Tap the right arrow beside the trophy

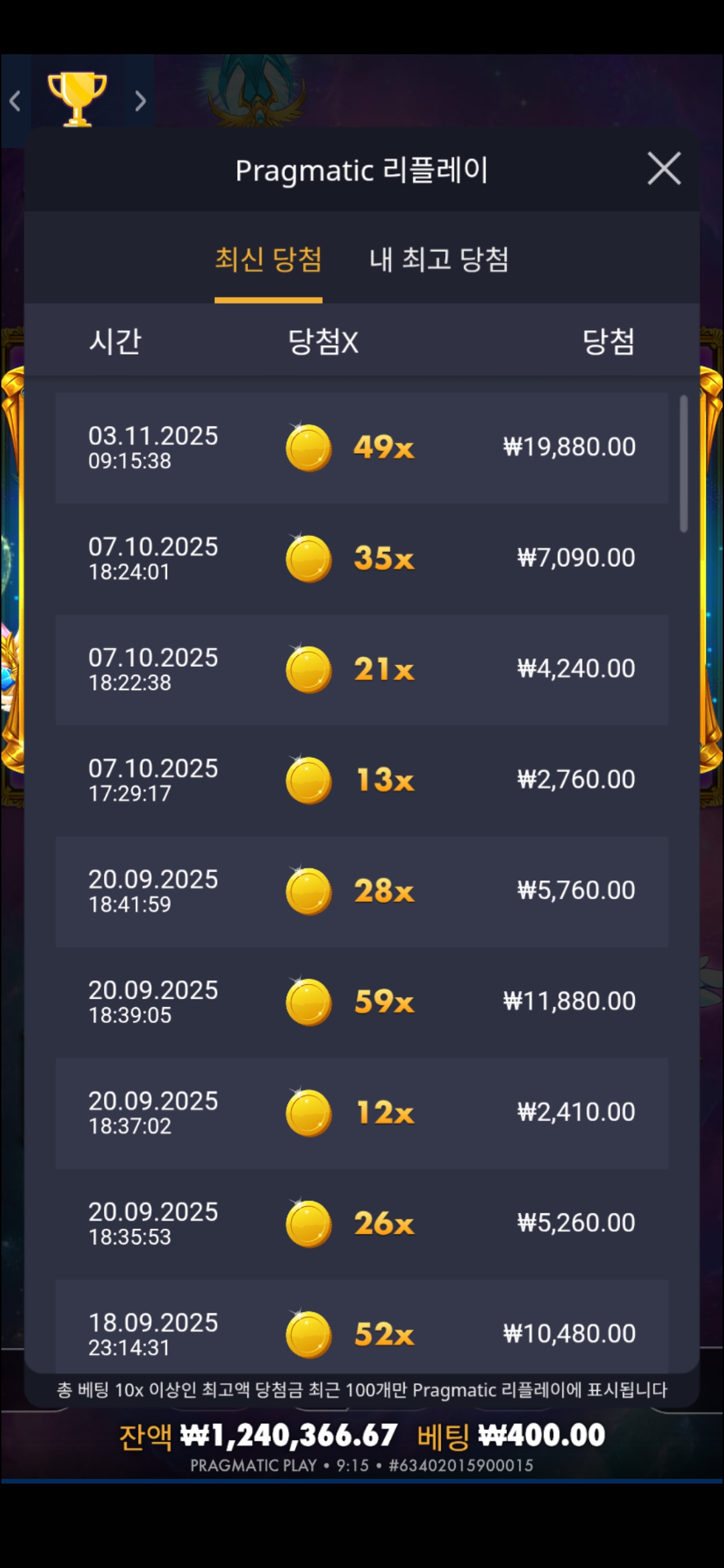click(139, 101)
